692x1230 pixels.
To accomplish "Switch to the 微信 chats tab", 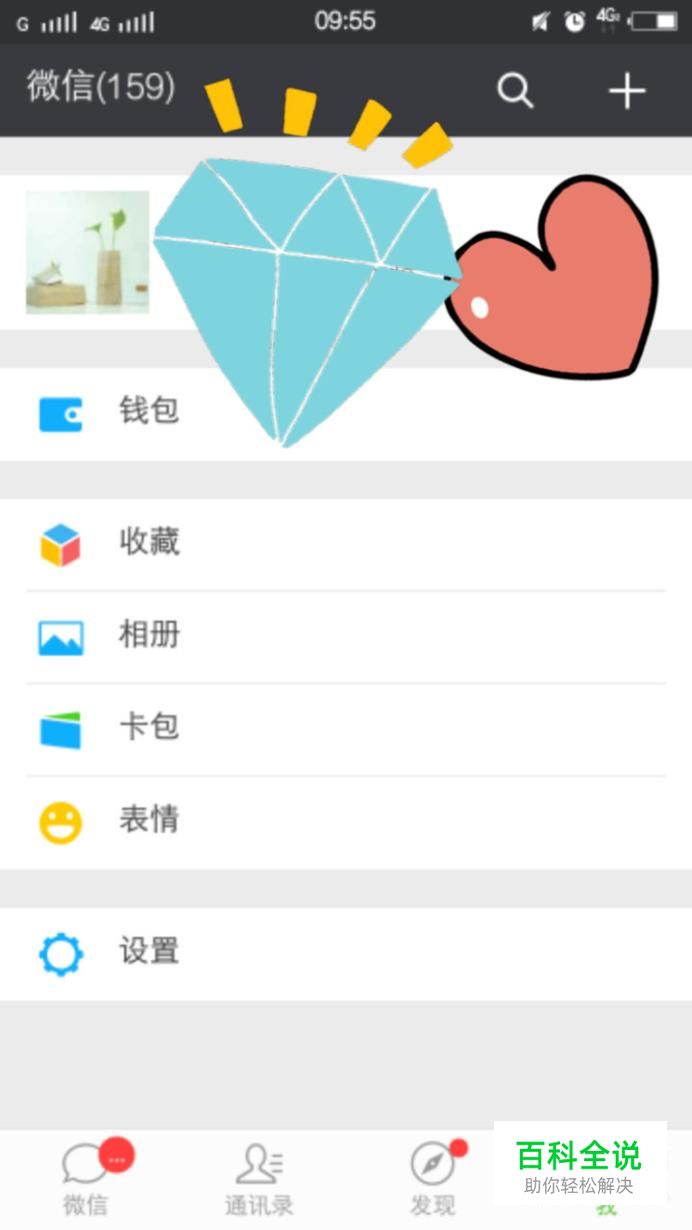I will pos(86,1178).
